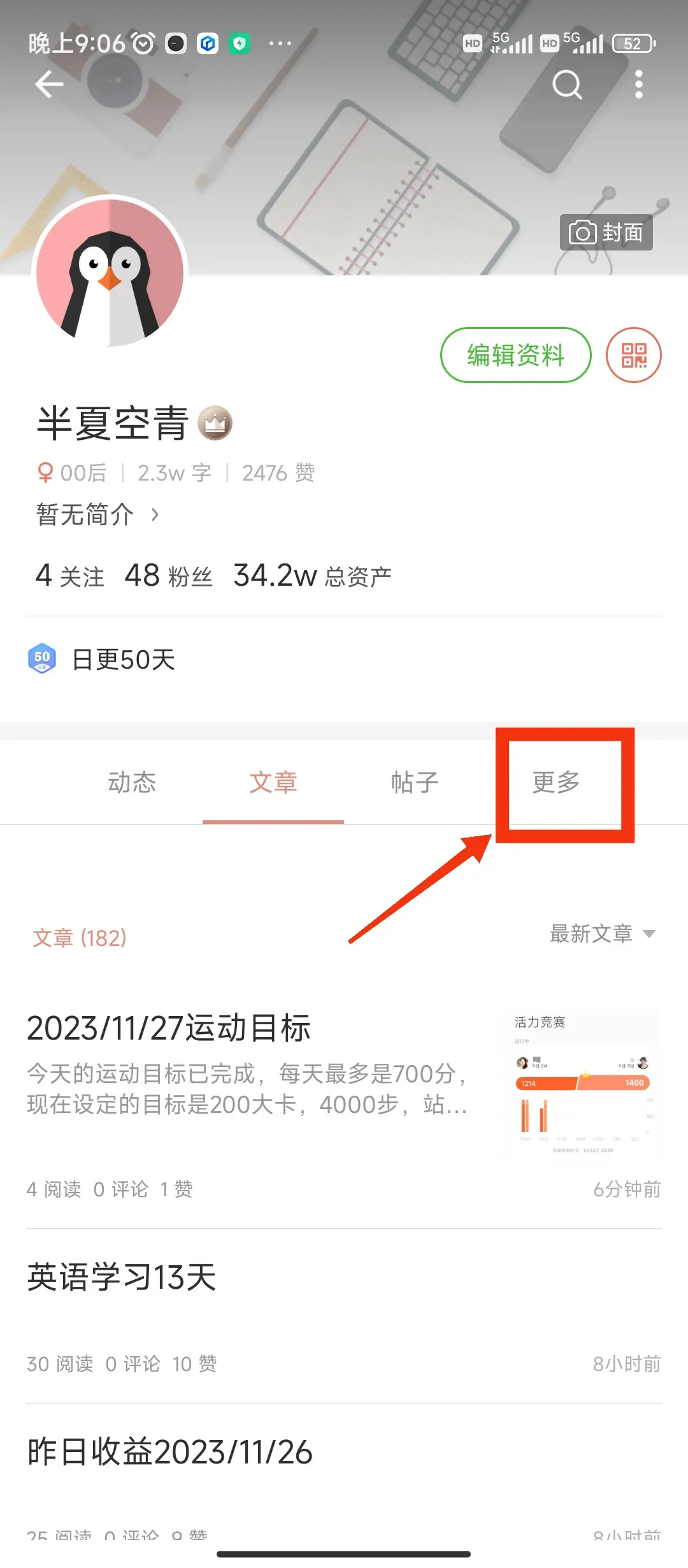Expand the 暂无简介 bio row

click(x=96, y=514)
